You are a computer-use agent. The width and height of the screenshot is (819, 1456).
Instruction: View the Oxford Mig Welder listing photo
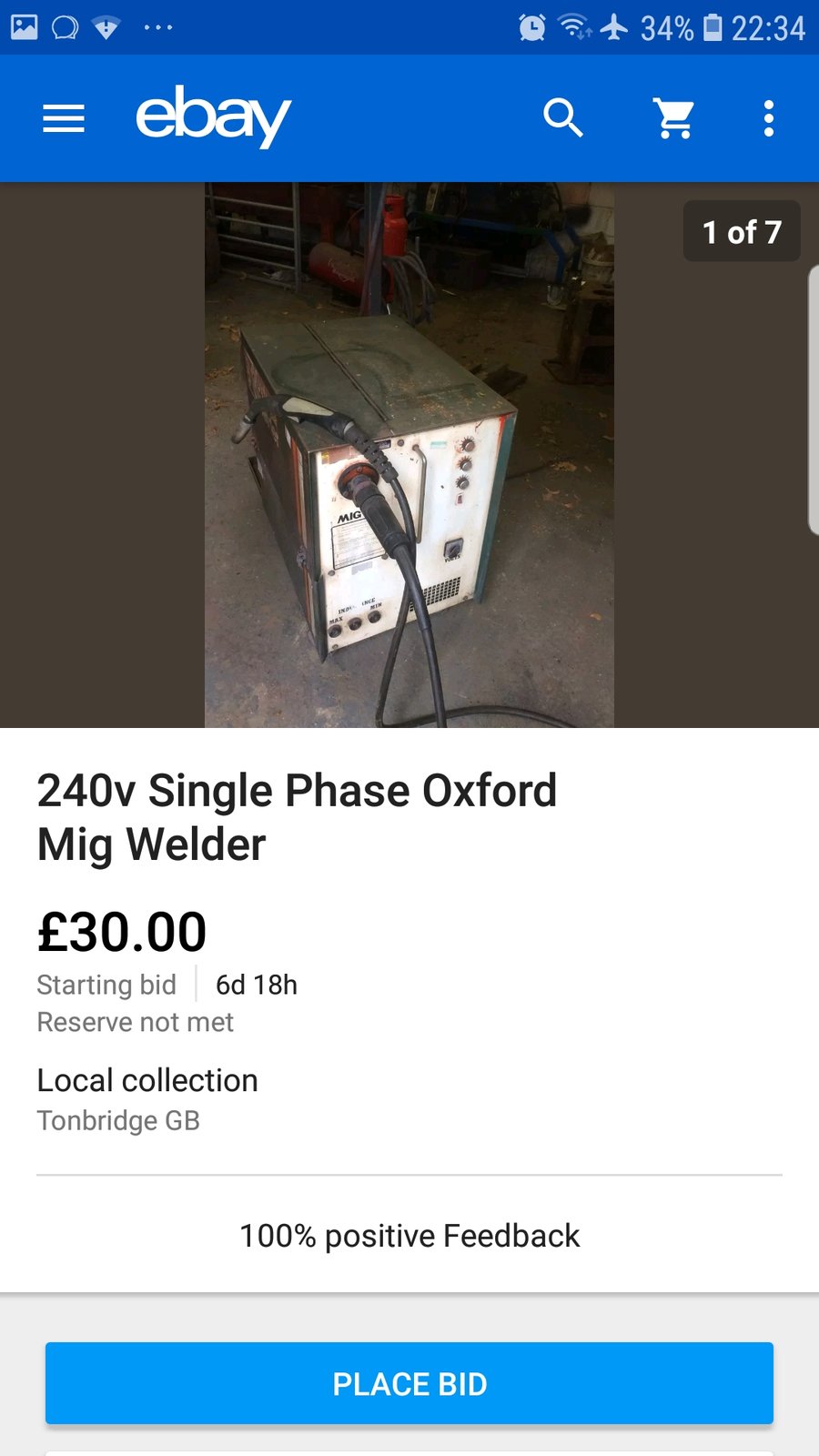click(x=409, y=455)
